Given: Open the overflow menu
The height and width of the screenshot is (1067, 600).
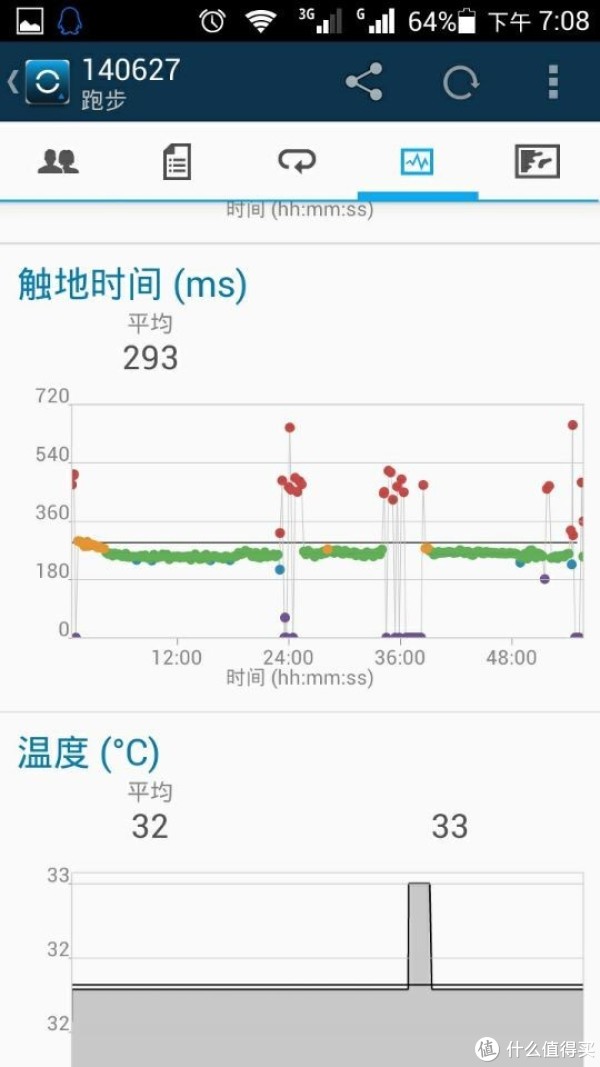Looking at the screenshot, I should 553,82.
